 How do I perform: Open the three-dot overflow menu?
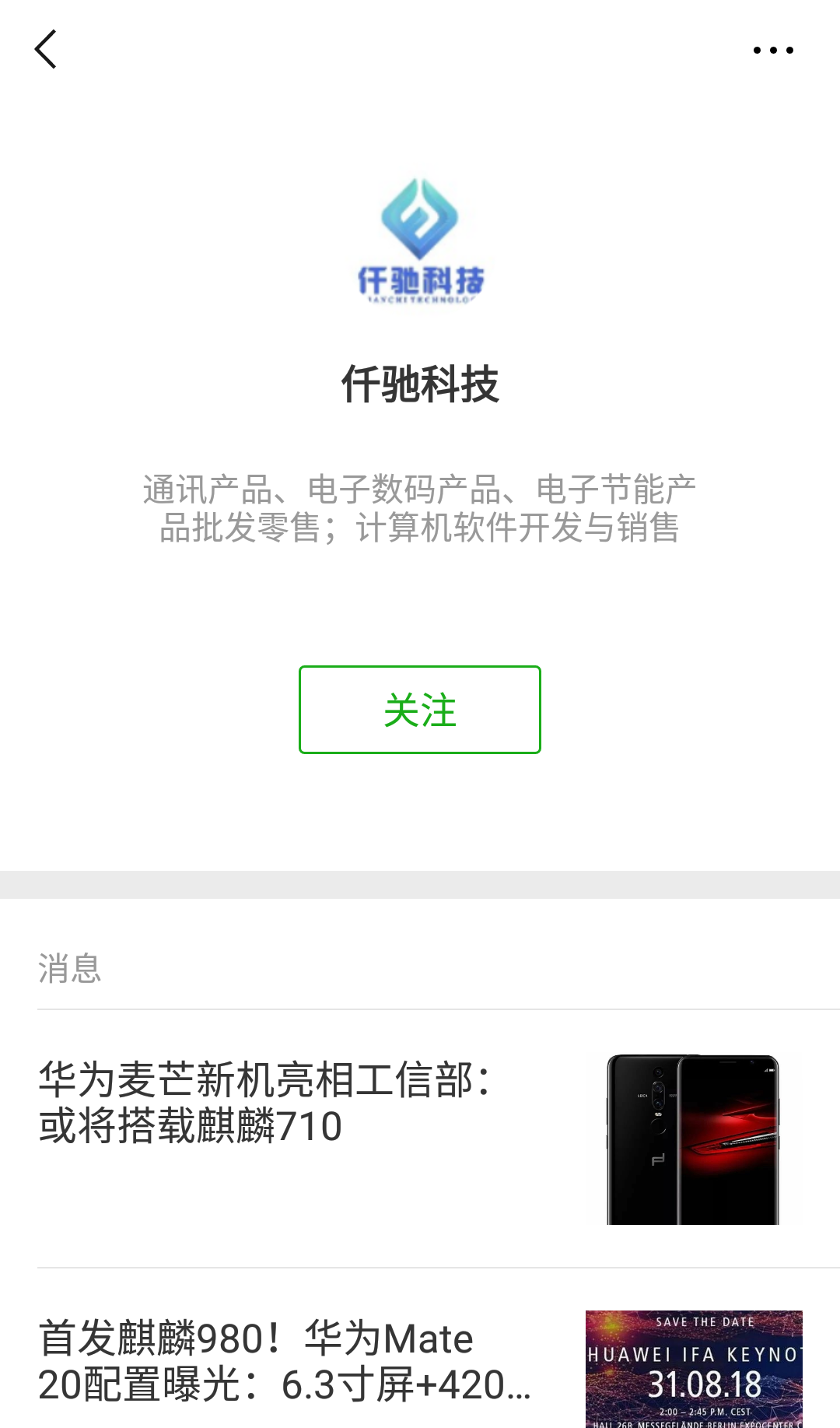point(772,50)
